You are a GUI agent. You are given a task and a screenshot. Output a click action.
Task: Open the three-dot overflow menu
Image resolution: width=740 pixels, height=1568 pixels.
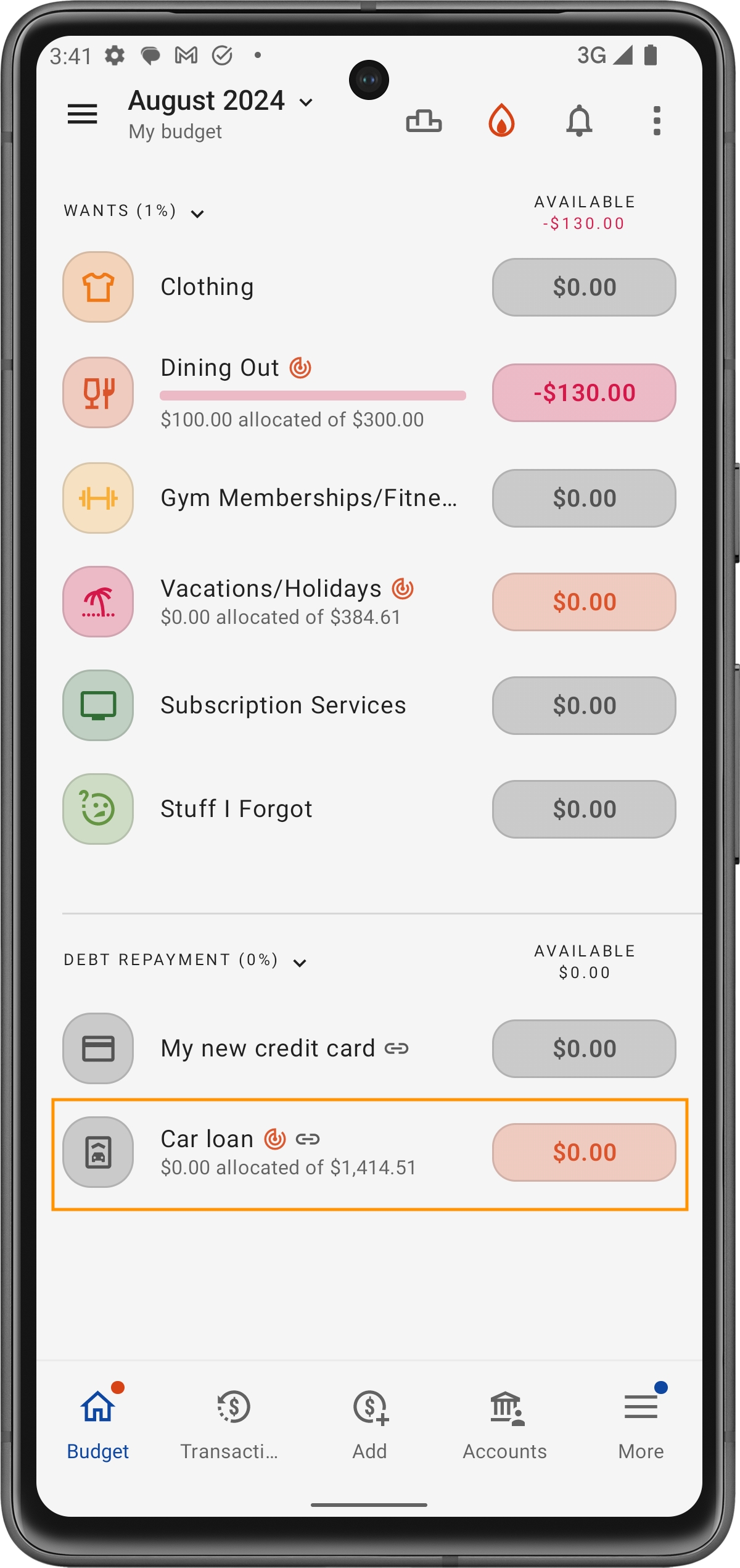(x=657, y=120)
